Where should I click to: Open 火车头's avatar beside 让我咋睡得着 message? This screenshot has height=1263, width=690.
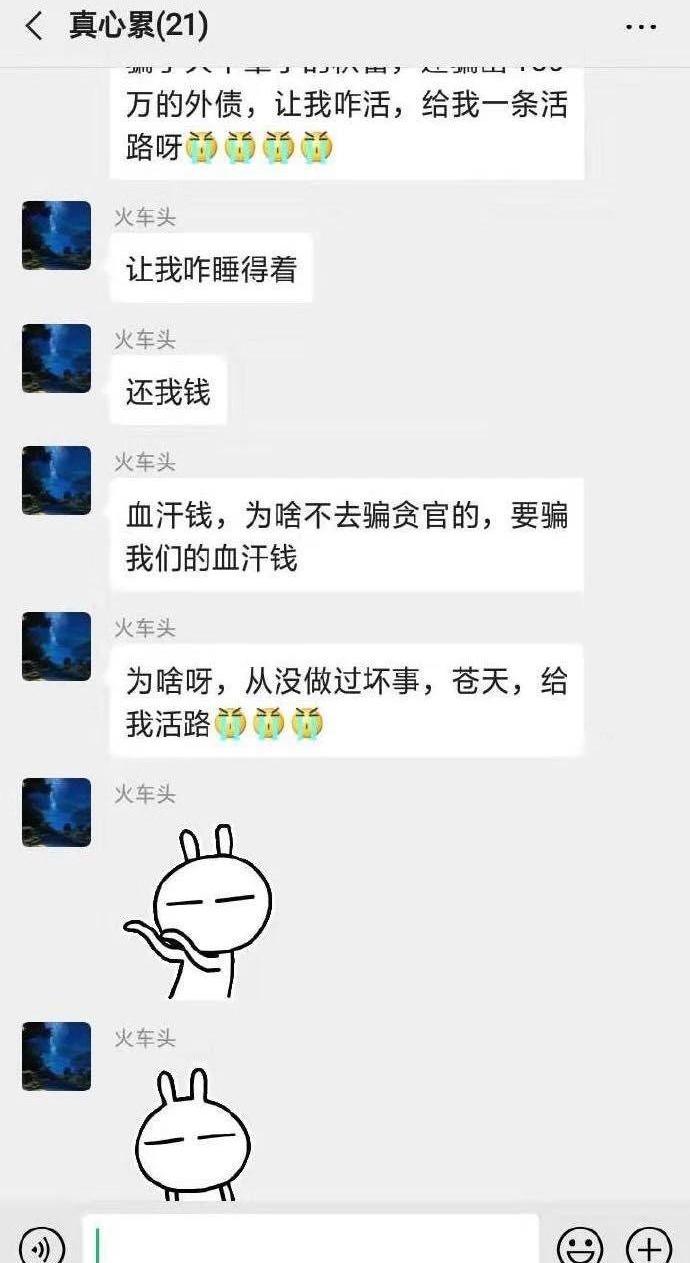point(56,235)
